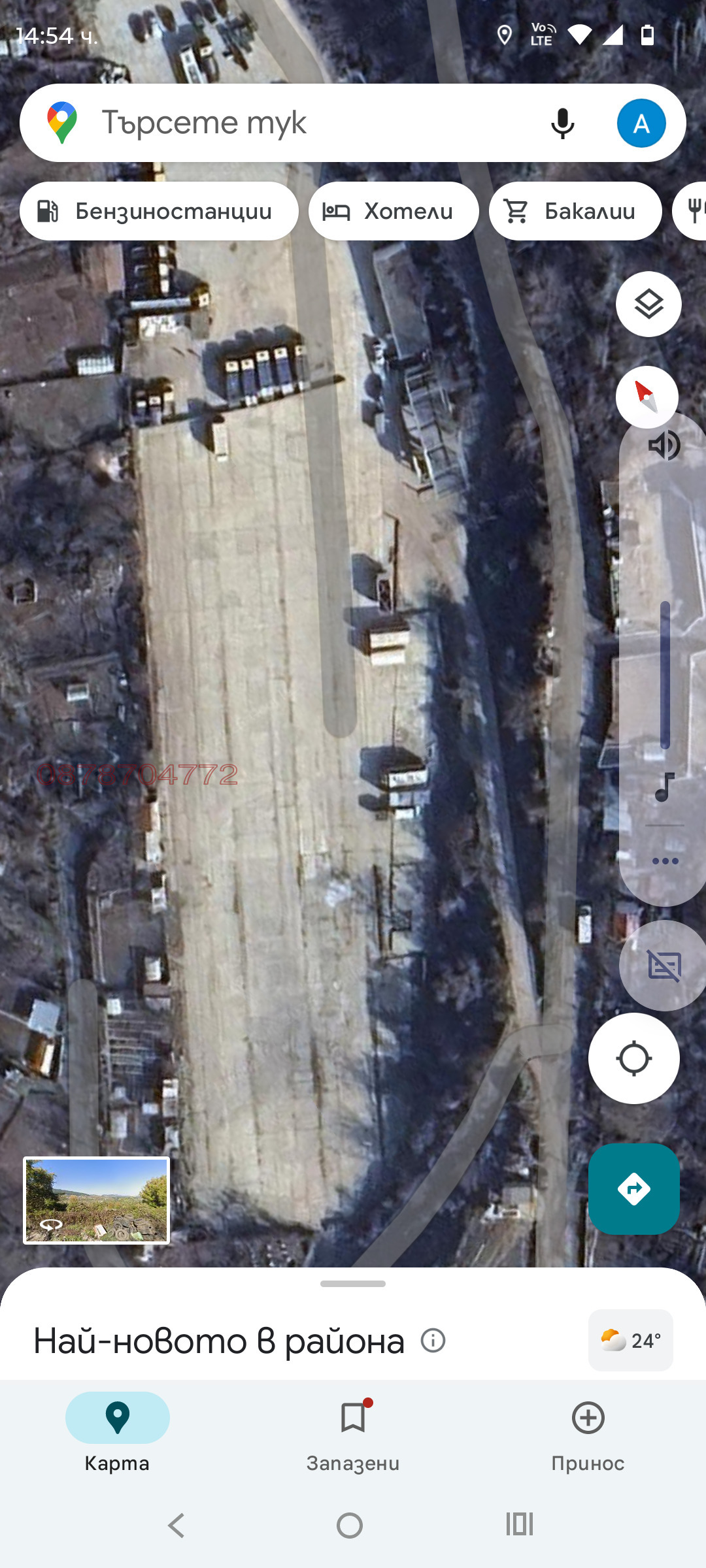Open info about Най-новото в района
Image resolution: width=706 pixels, height=1568 pixels.
pos(433,1341)
